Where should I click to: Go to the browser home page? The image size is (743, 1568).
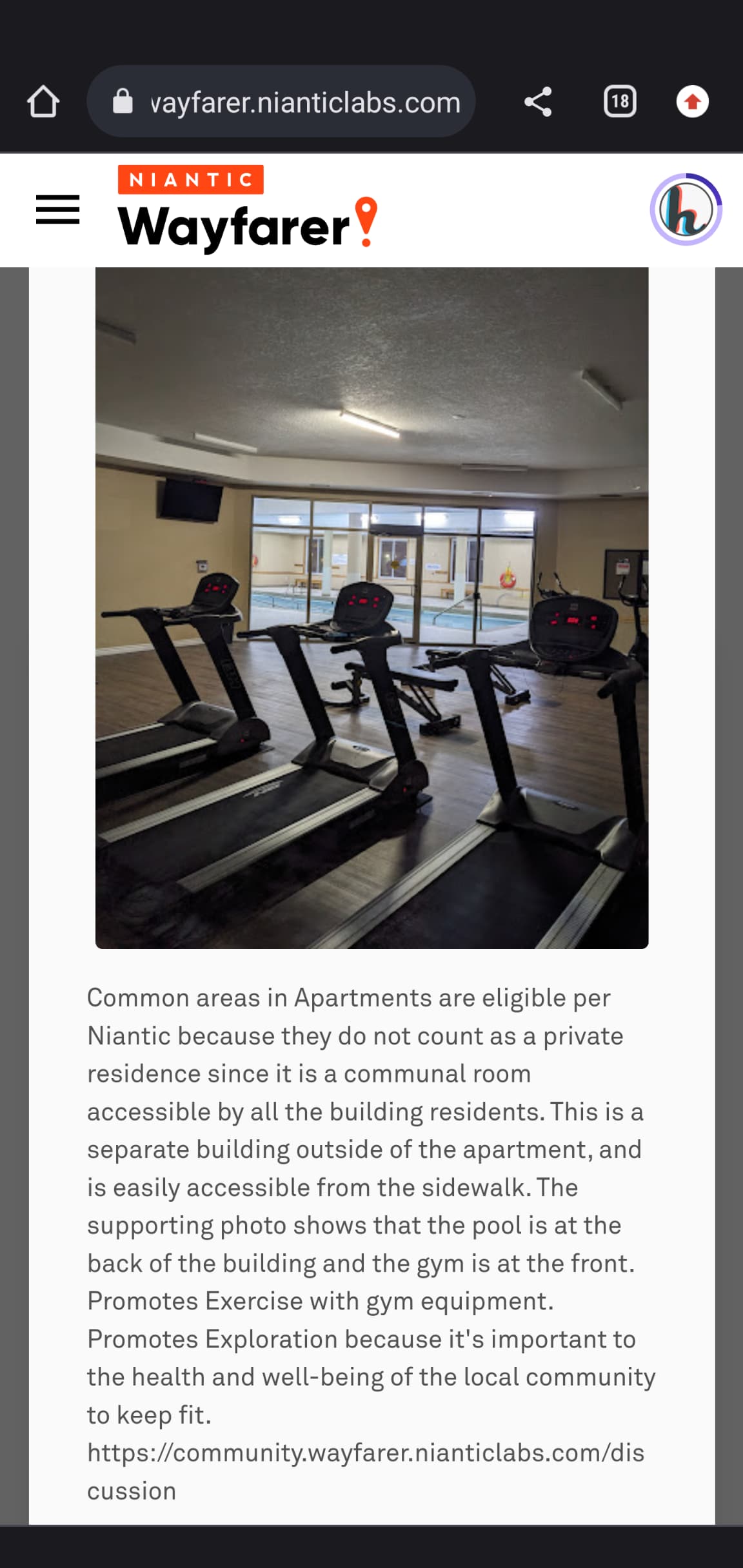[x=43, y=102]
